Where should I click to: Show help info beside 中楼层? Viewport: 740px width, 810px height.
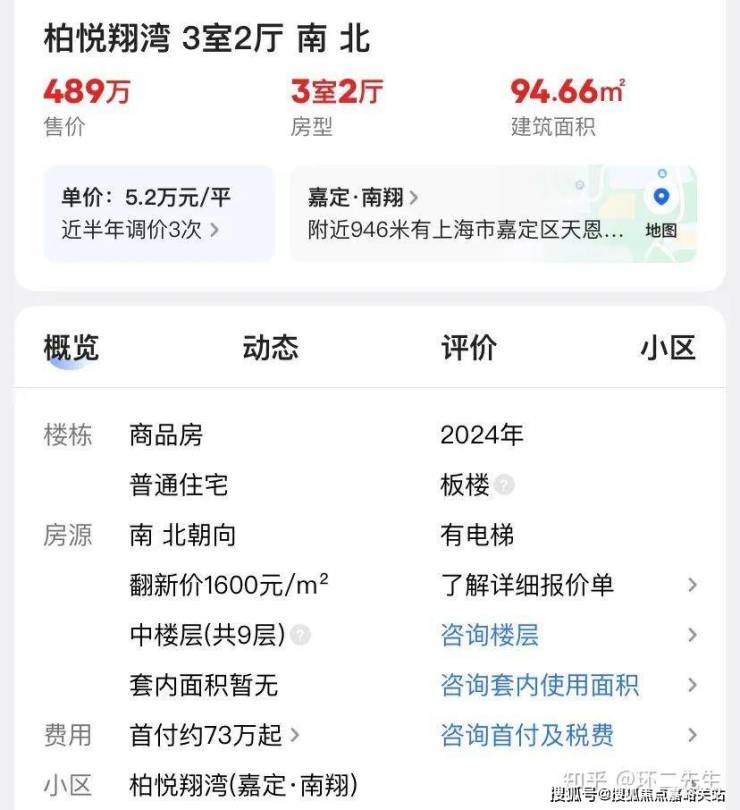coord(300,636)
